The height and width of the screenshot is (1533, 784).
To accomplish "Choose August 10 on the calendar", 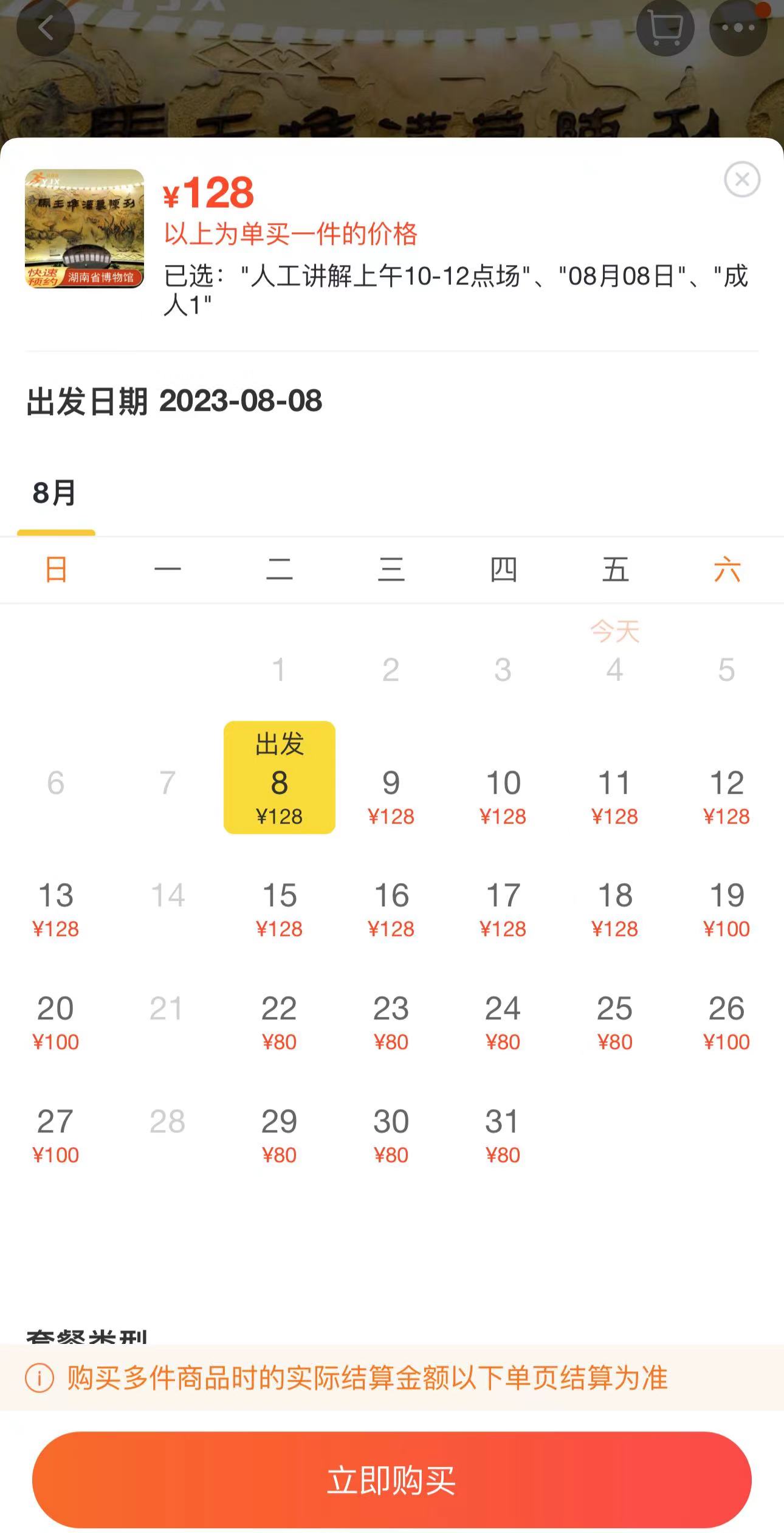I will (x=503, y=795).
